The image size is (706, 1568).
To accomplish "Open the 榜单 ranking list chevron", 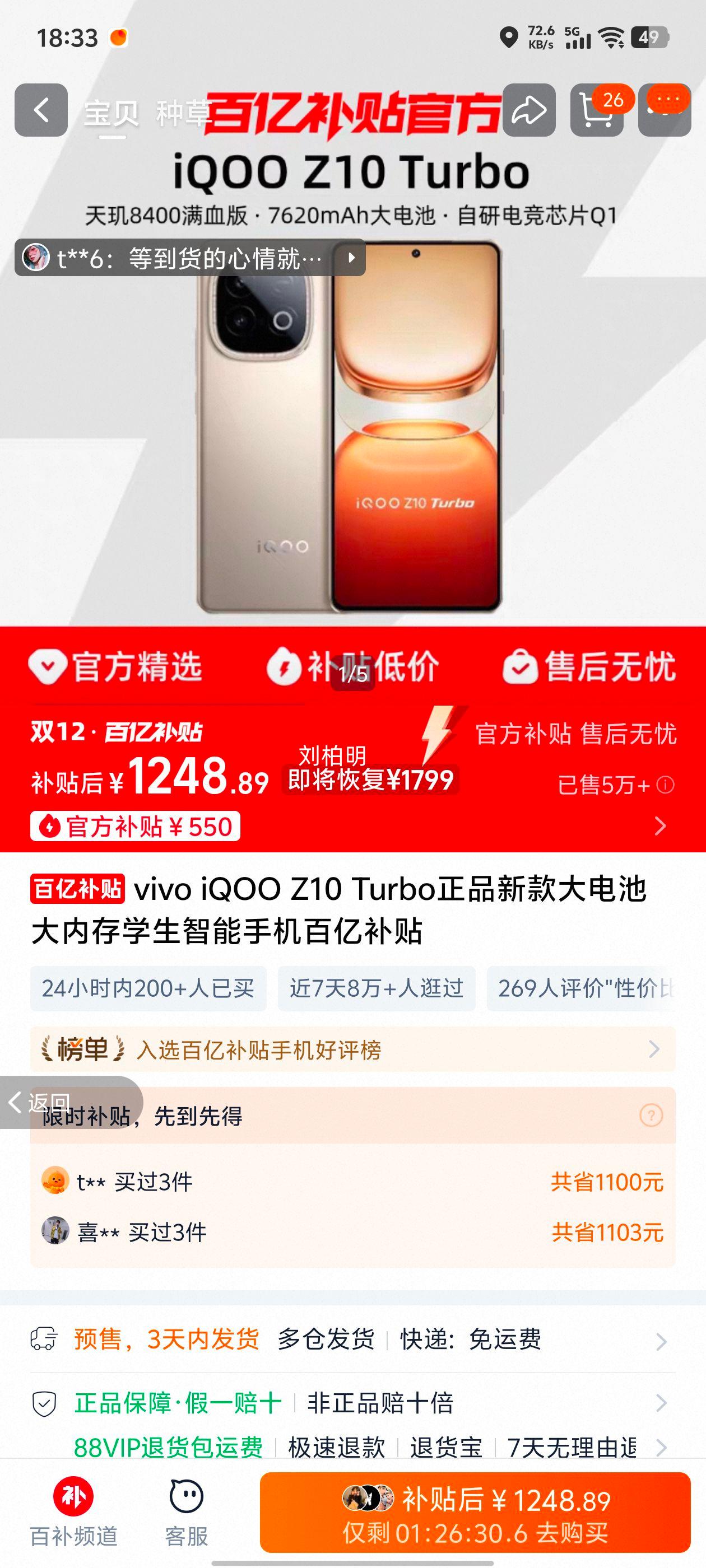I will tap(655, 1049).
